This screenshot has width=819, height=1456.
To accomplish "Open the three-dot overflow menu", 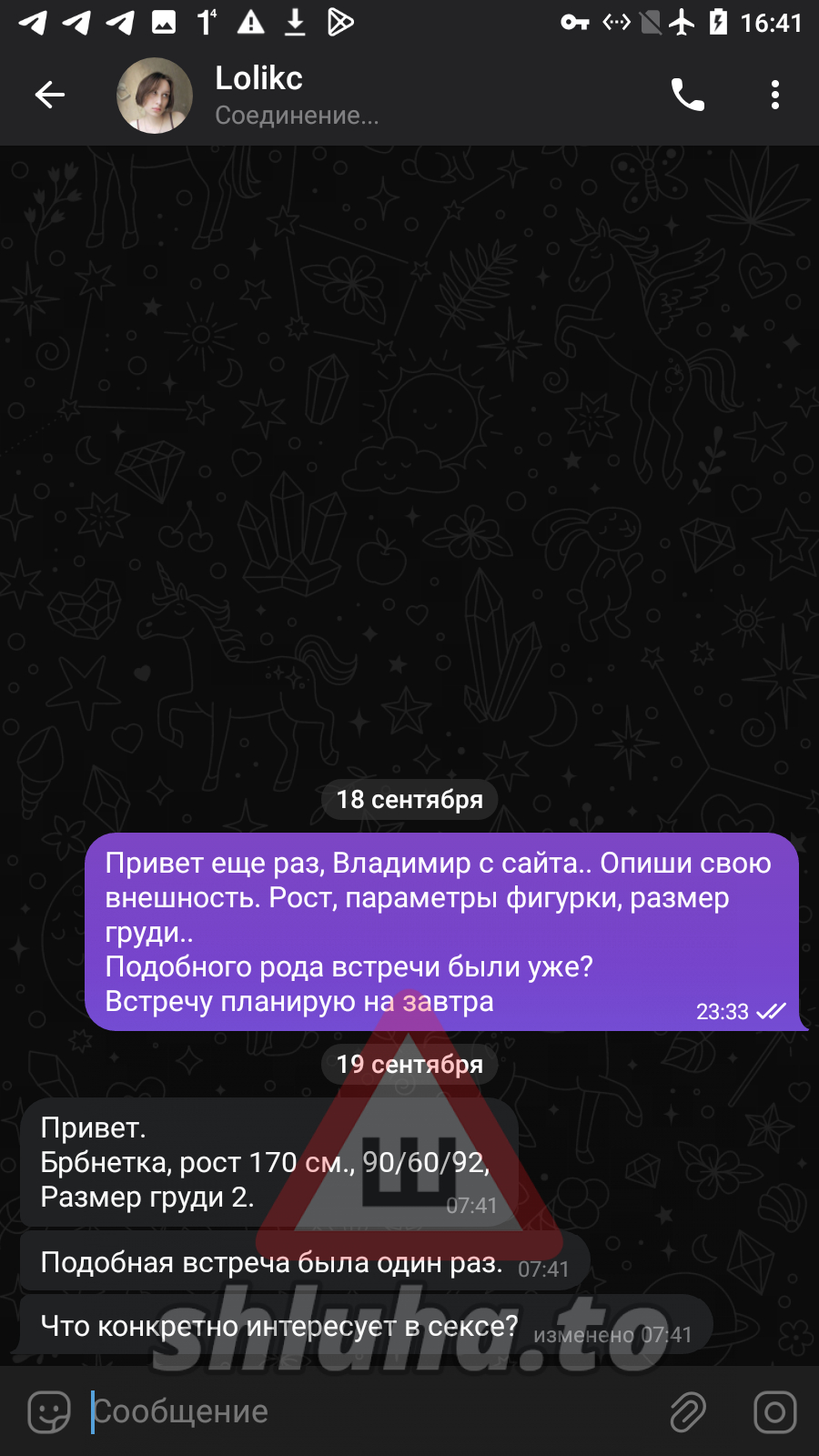I will click(x=774, y=95).
